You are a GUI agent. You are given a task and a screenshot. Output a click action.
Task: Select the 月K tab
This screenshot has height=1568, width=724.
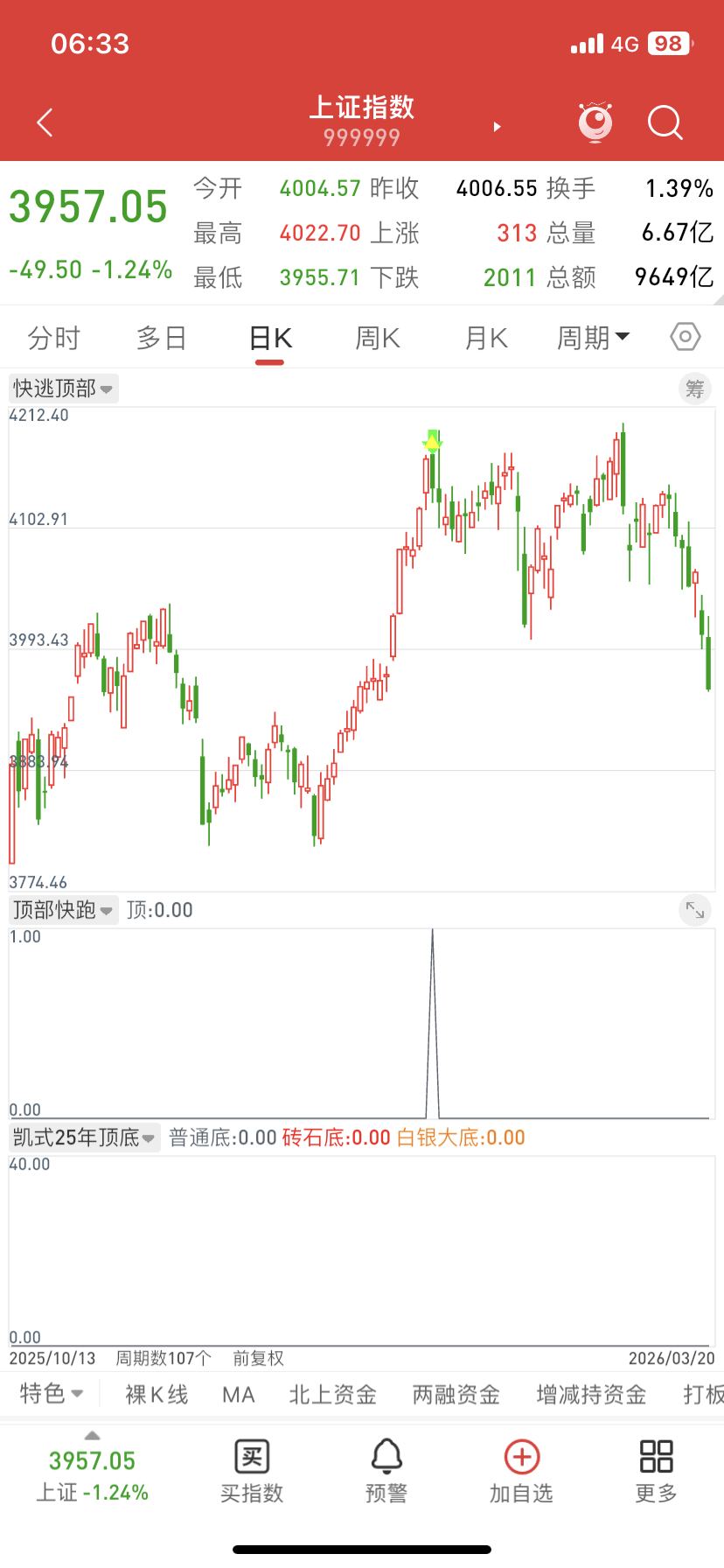point(486,338)
